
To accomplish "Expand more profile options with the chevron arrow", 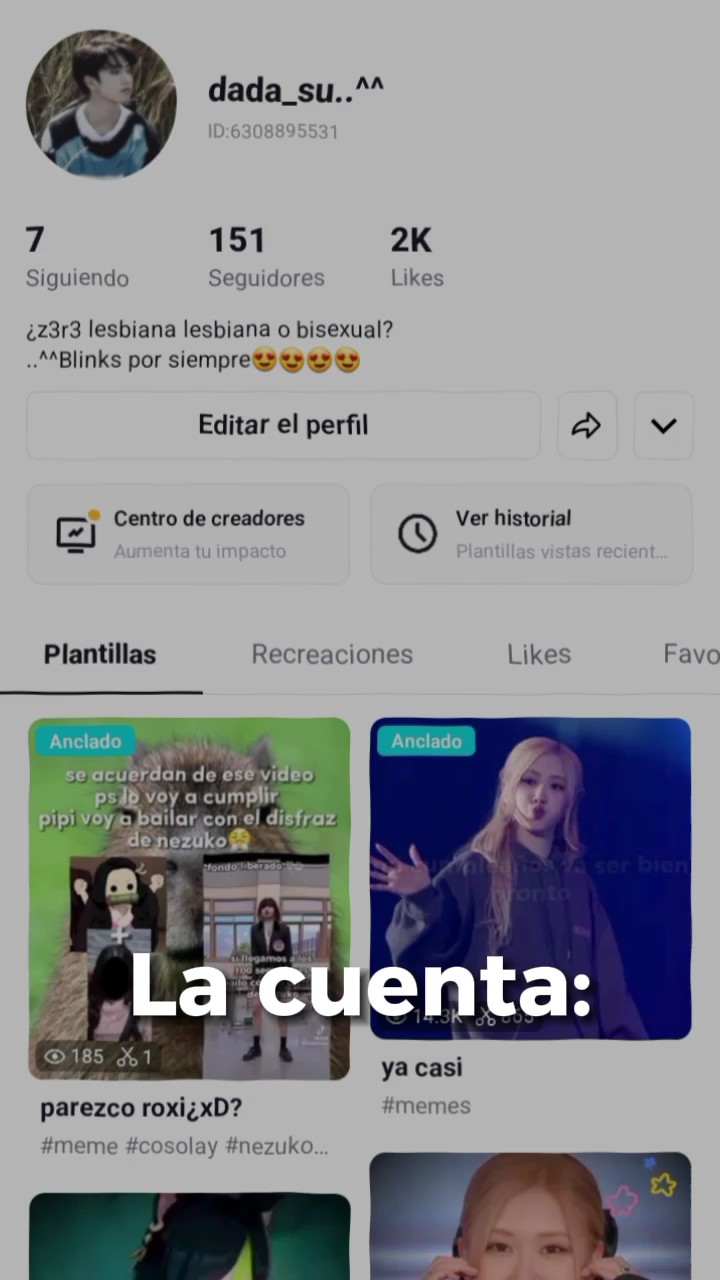I will click(x=663, y=425).
